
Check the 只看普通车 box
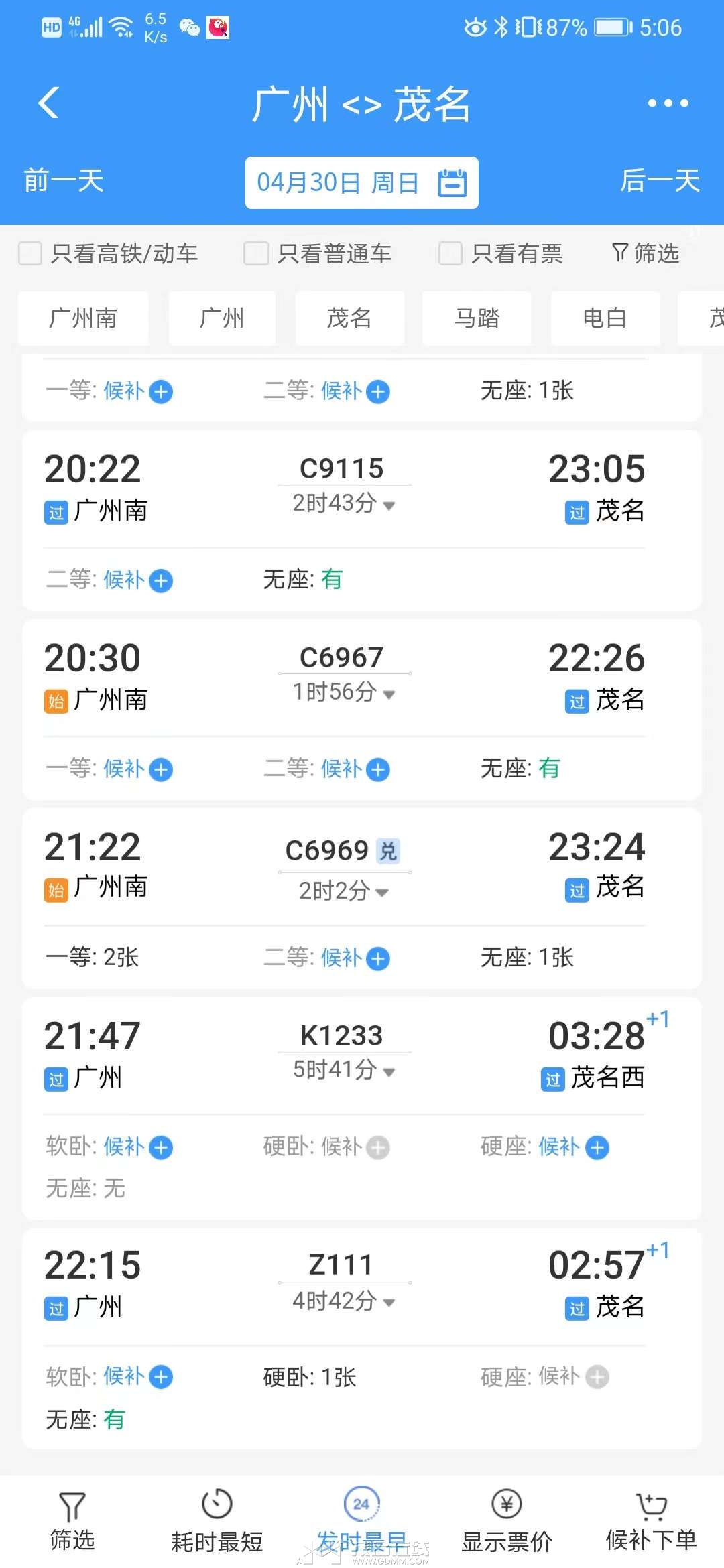256,254
